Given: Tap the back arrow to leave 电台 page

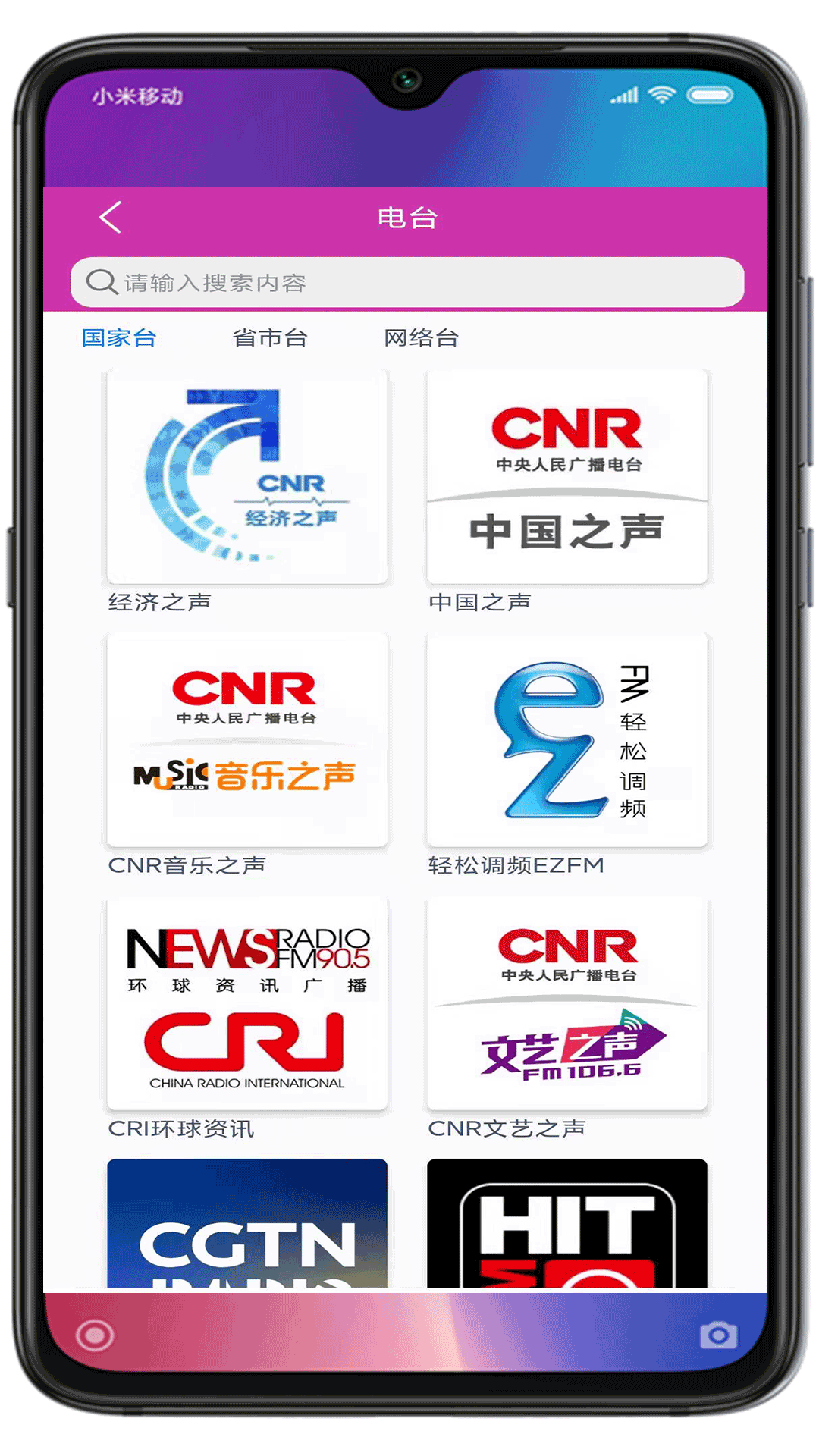Looking at the screenshot, I should coord(111,217).
